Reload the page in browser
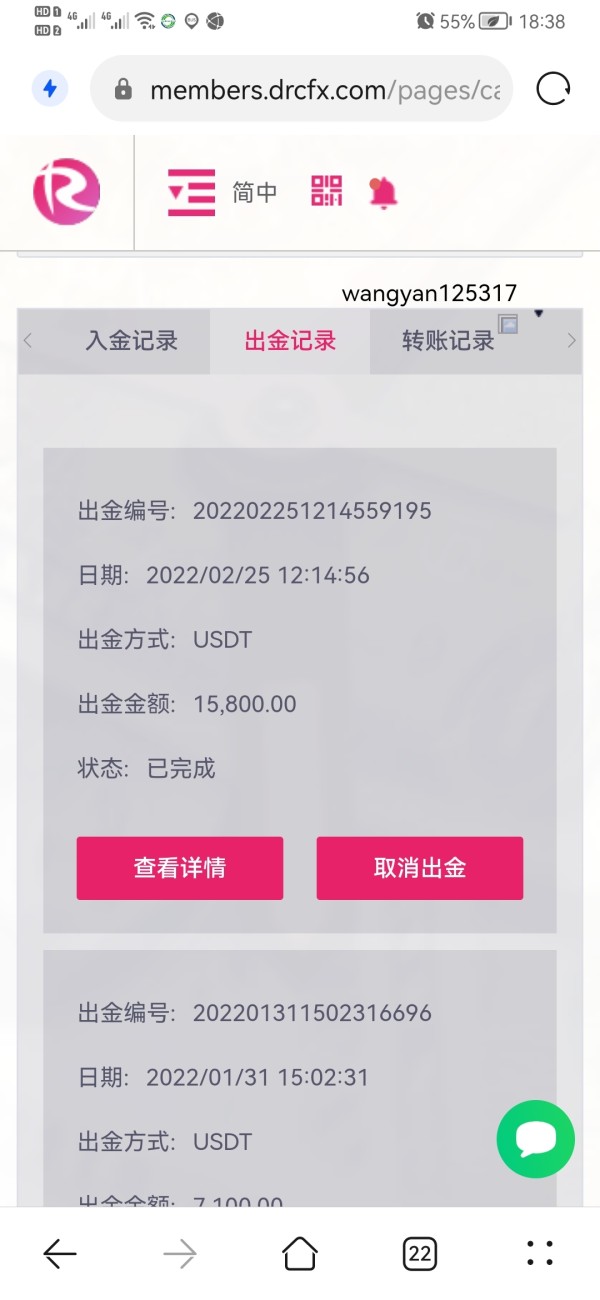 pos(553,89)
